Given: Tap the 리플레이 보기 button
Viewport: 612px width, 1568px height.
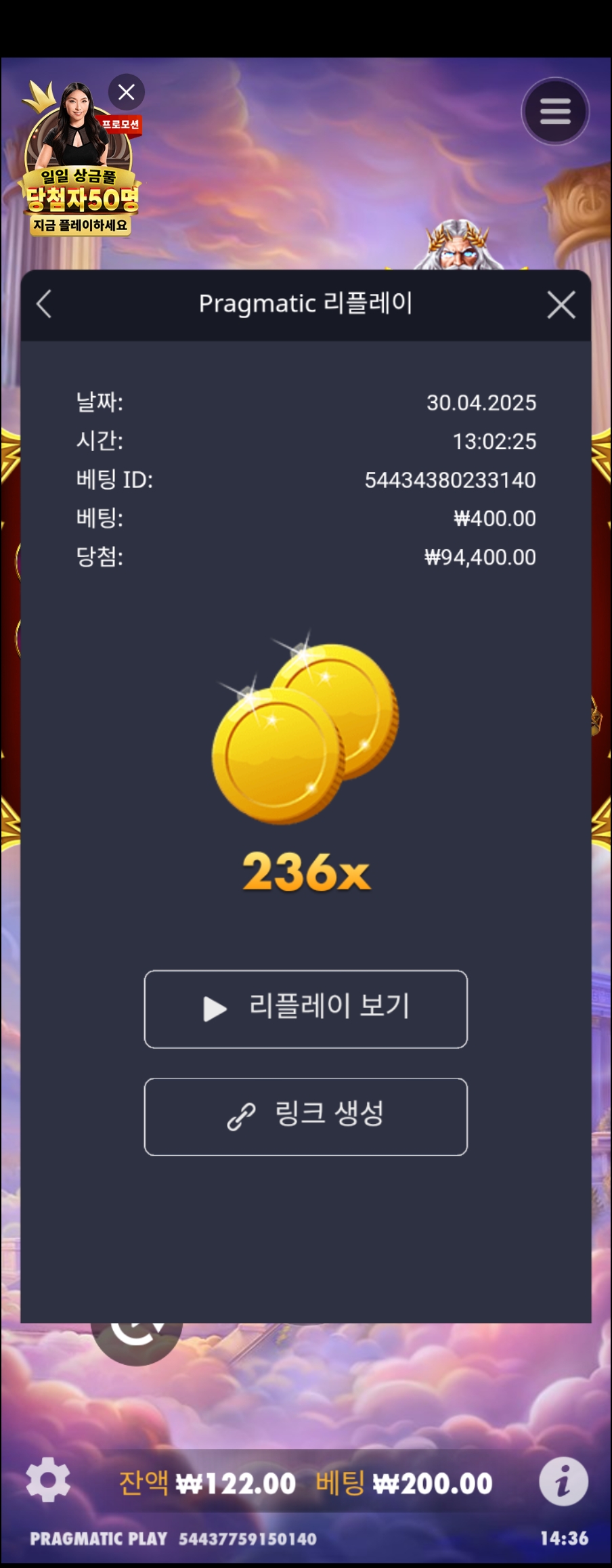Looking at the screenshot, I should click(x=305, y=1009).
